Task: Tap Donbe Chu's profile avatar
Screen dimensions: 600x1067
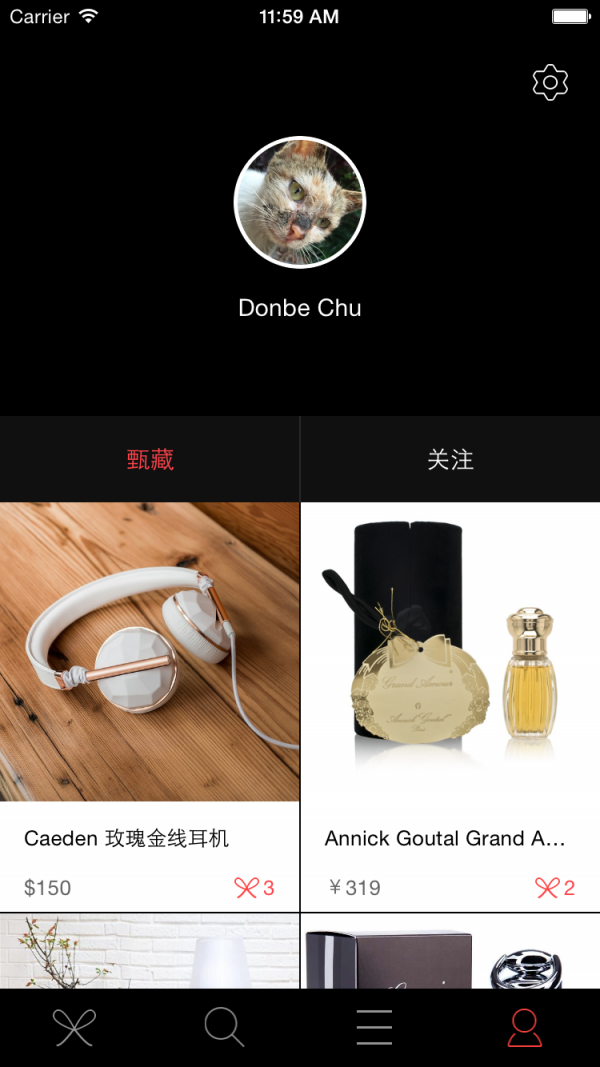Action: coord(300,202)
